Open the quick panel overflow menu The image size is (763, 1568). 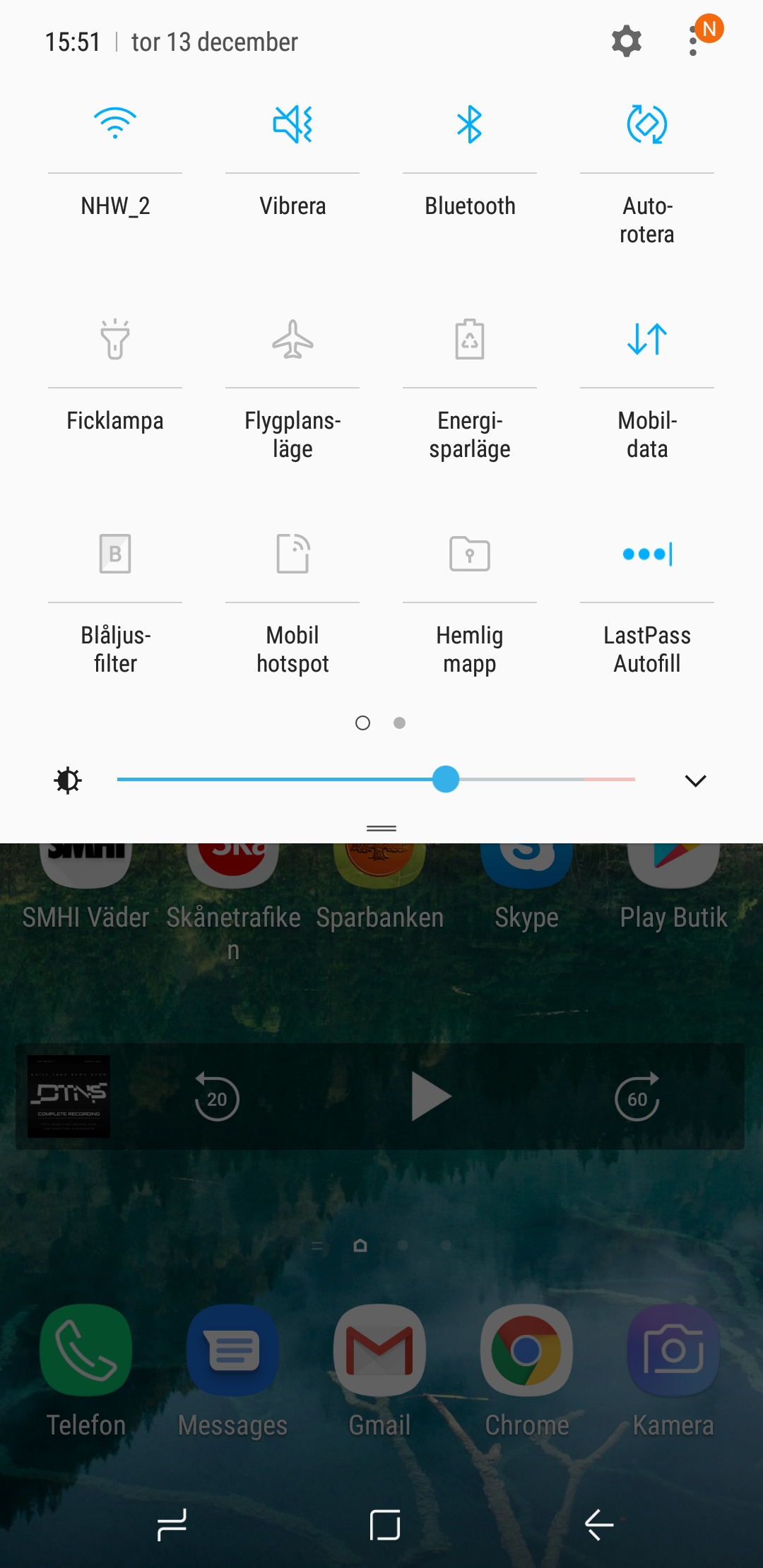[x=694, y=42]
